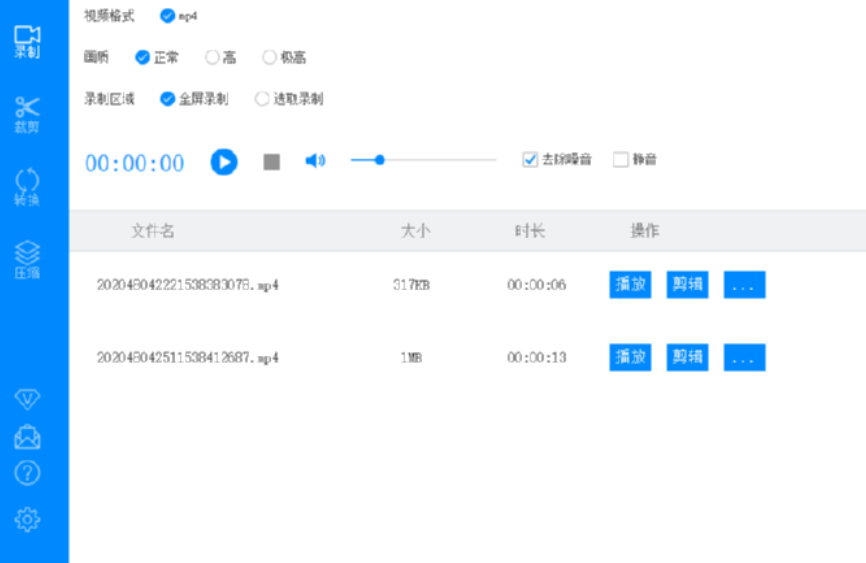Tap the speaker volume icon
The height and width of the screenshot is (563, 866).
(315, 160)
